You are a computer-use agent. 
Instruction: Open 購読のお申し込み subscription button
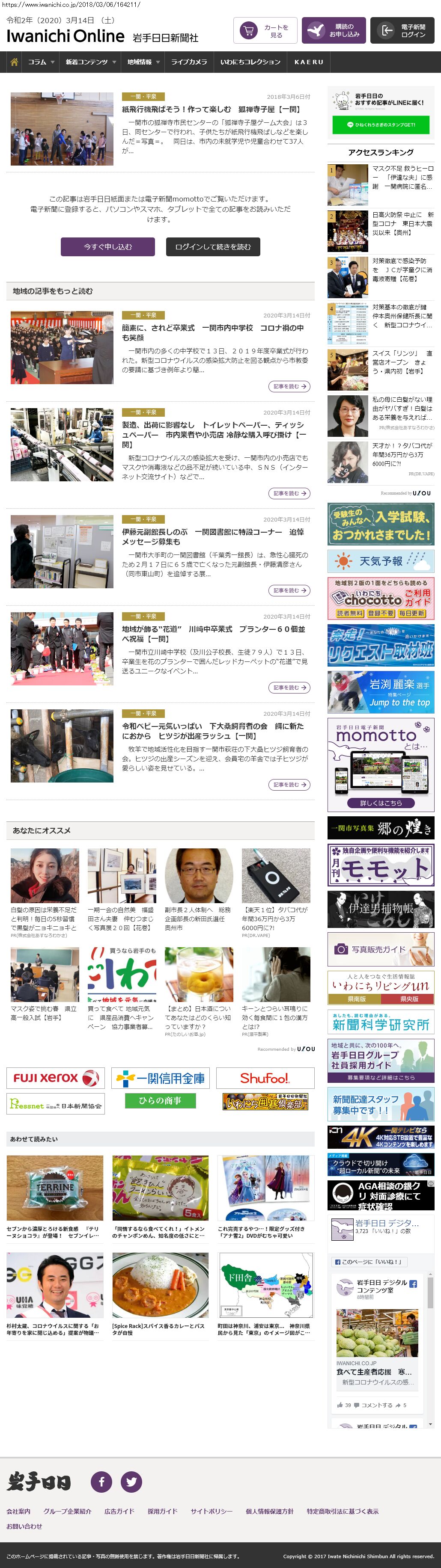click(333, 30)
